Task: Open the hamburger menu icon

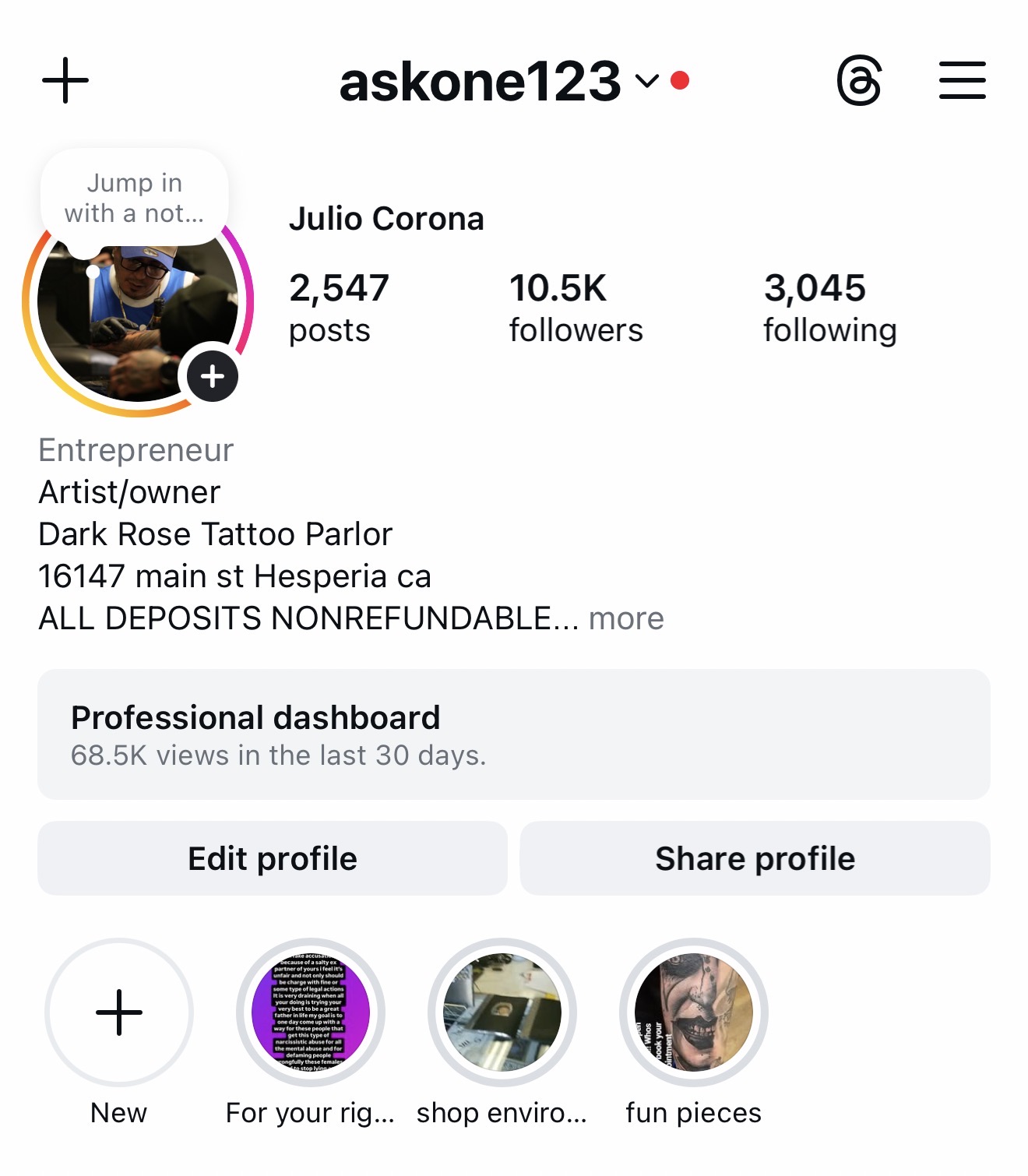Action: (x=960, y=80)
